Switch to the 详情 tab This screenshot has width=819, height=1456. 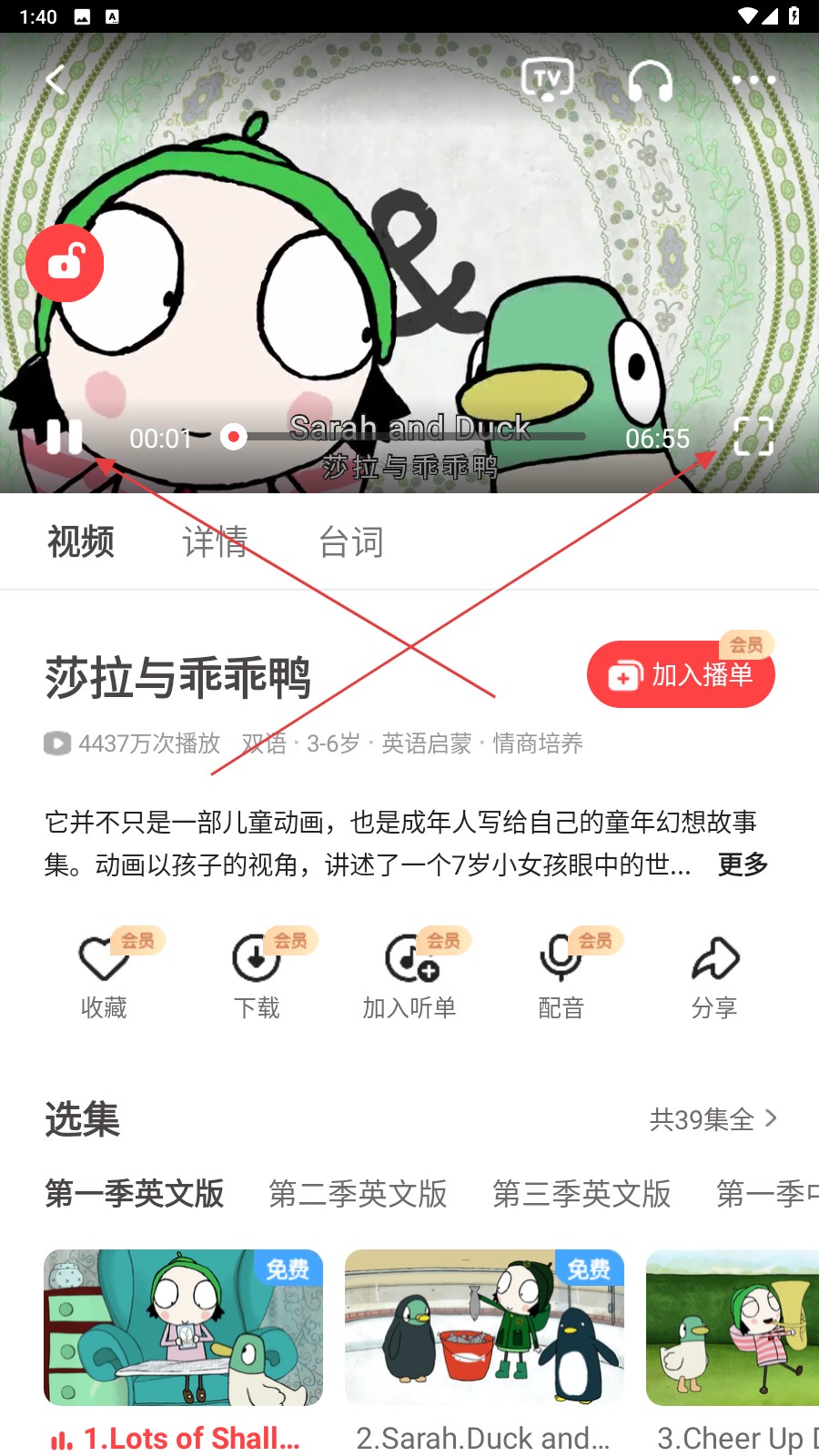point(215,542)
